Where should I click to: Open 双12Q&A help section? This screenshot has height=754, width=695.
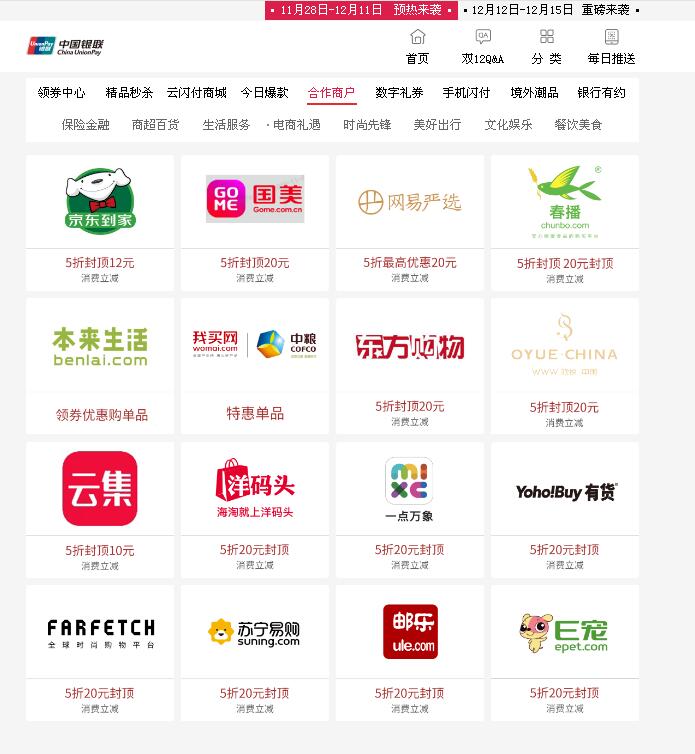tap(483, 46)
